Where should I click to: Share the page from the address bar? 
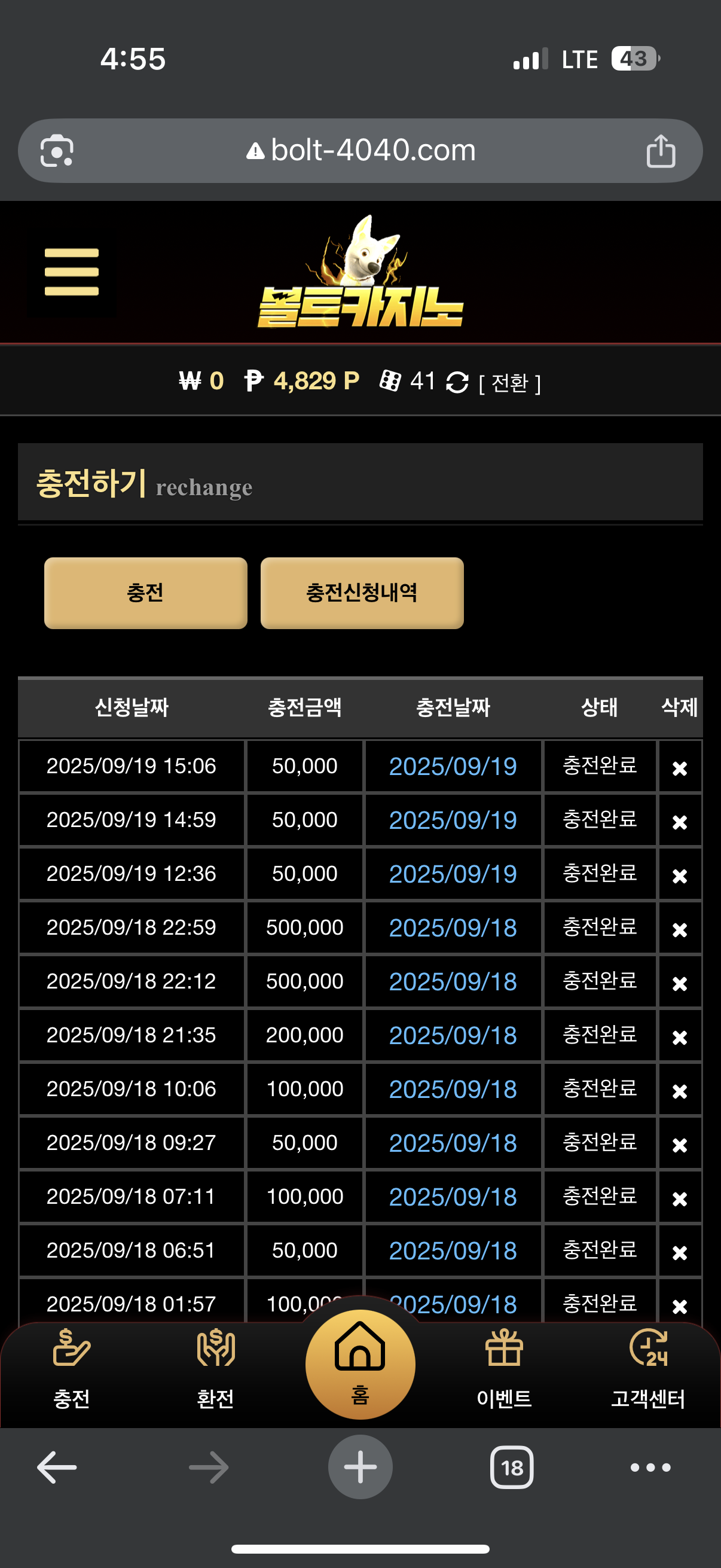point(661,150)
